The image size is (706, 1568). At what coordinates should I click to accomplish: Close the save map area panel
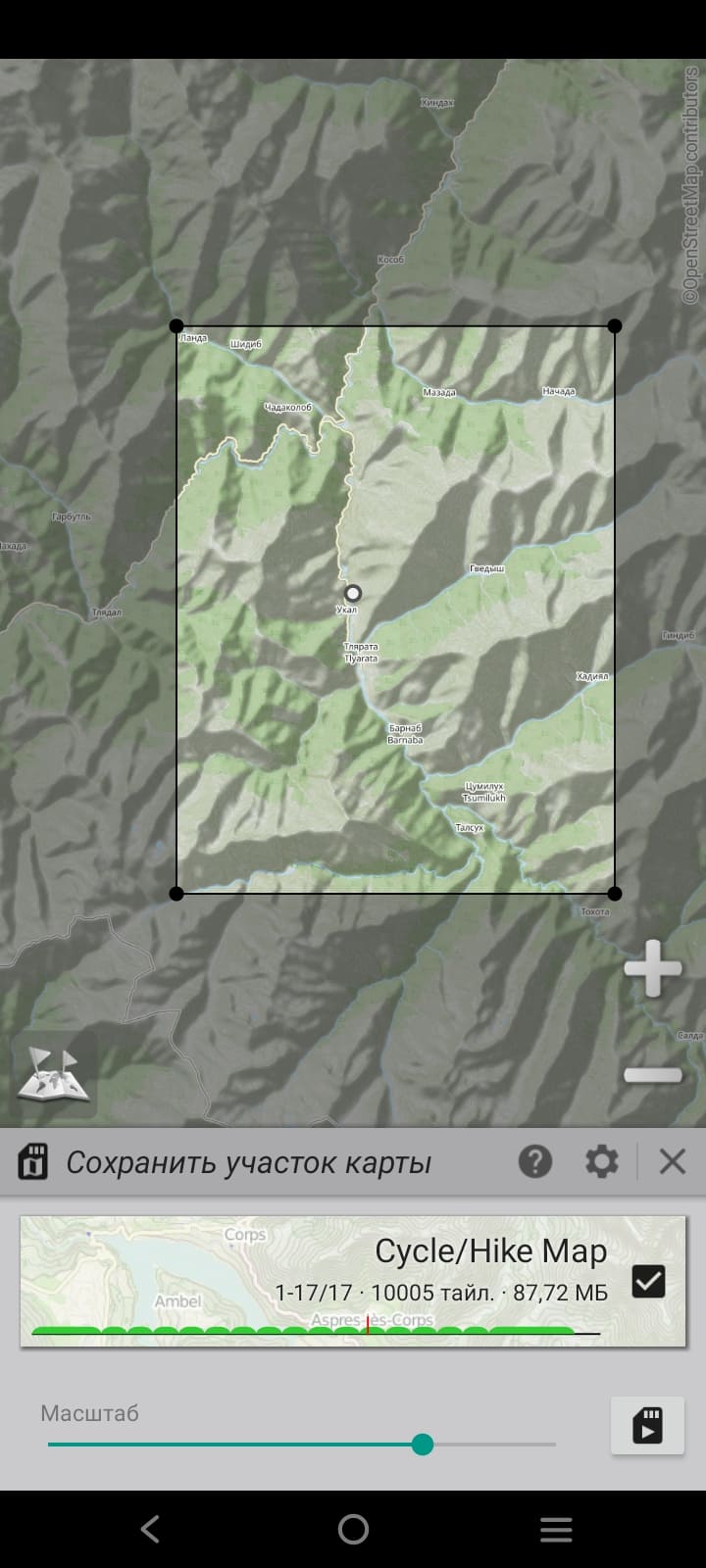(673, 1162)
